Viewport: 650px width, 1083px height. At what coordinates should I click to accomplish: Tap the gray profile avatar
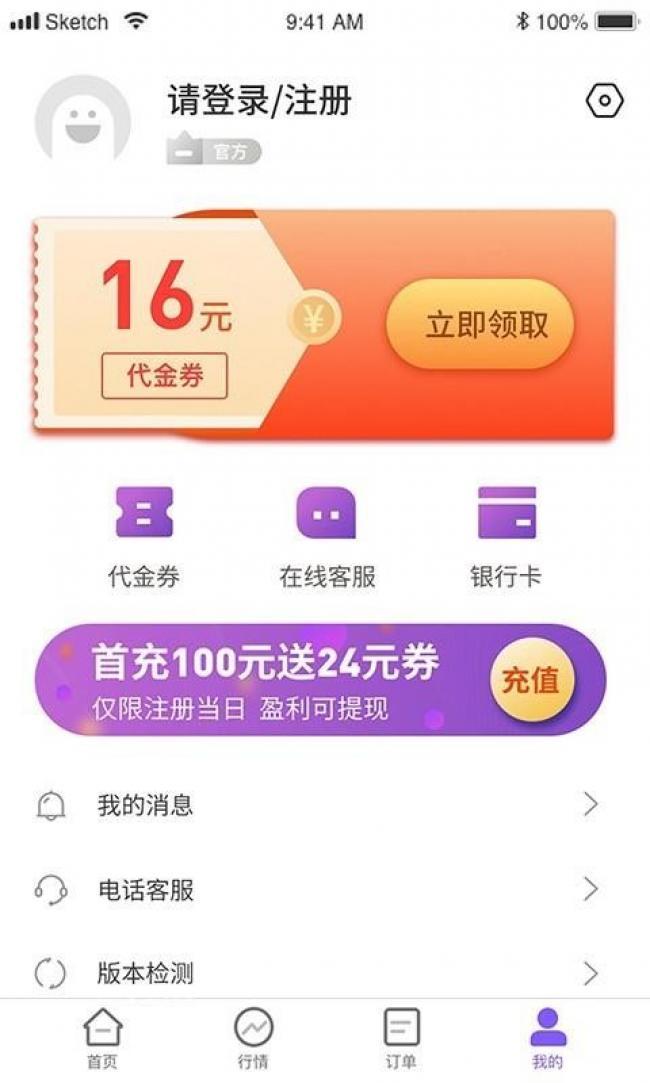pos(84,118)
